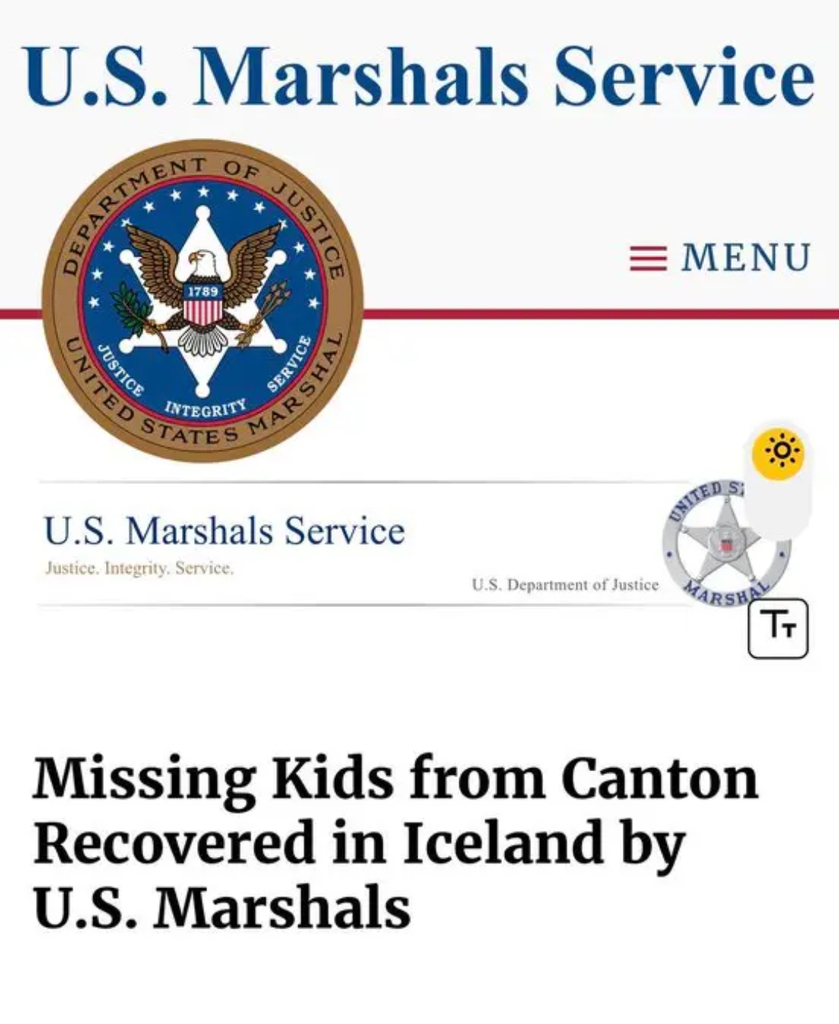
Task: Open the MENU hamburger button
Action: pyautogui.click(x=720, y=258)
